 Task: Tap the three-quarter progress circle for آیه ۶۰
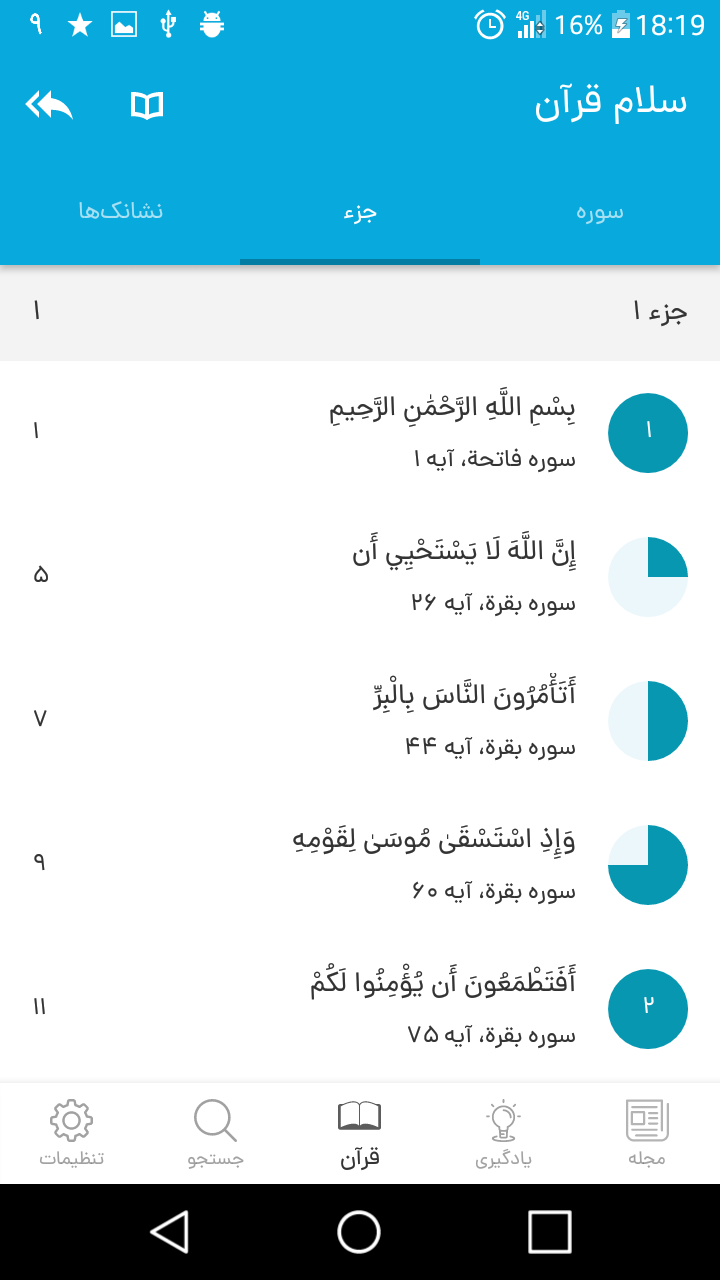[x=647, y=864]
